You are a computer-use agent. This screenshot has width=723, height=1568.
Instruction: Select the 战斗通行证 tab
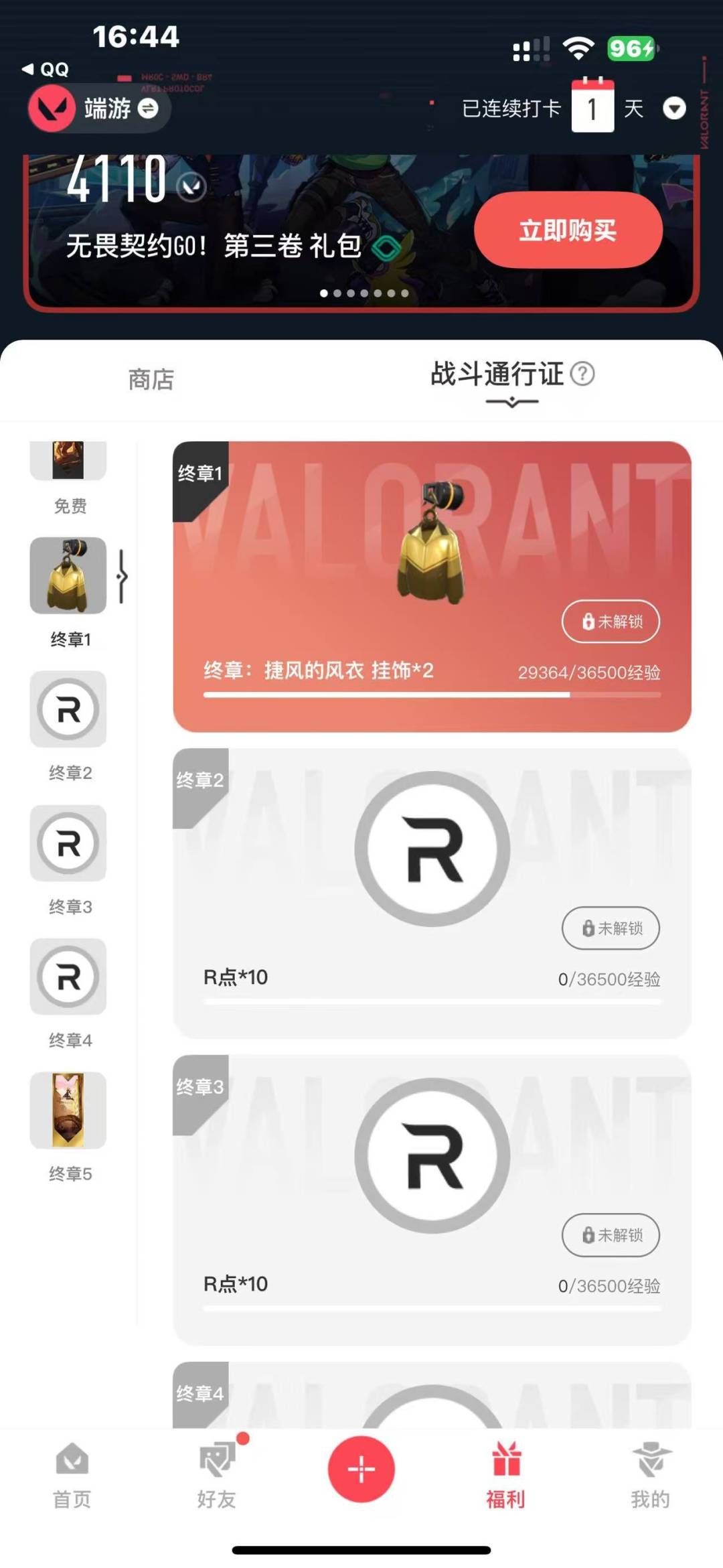point(497,374)
